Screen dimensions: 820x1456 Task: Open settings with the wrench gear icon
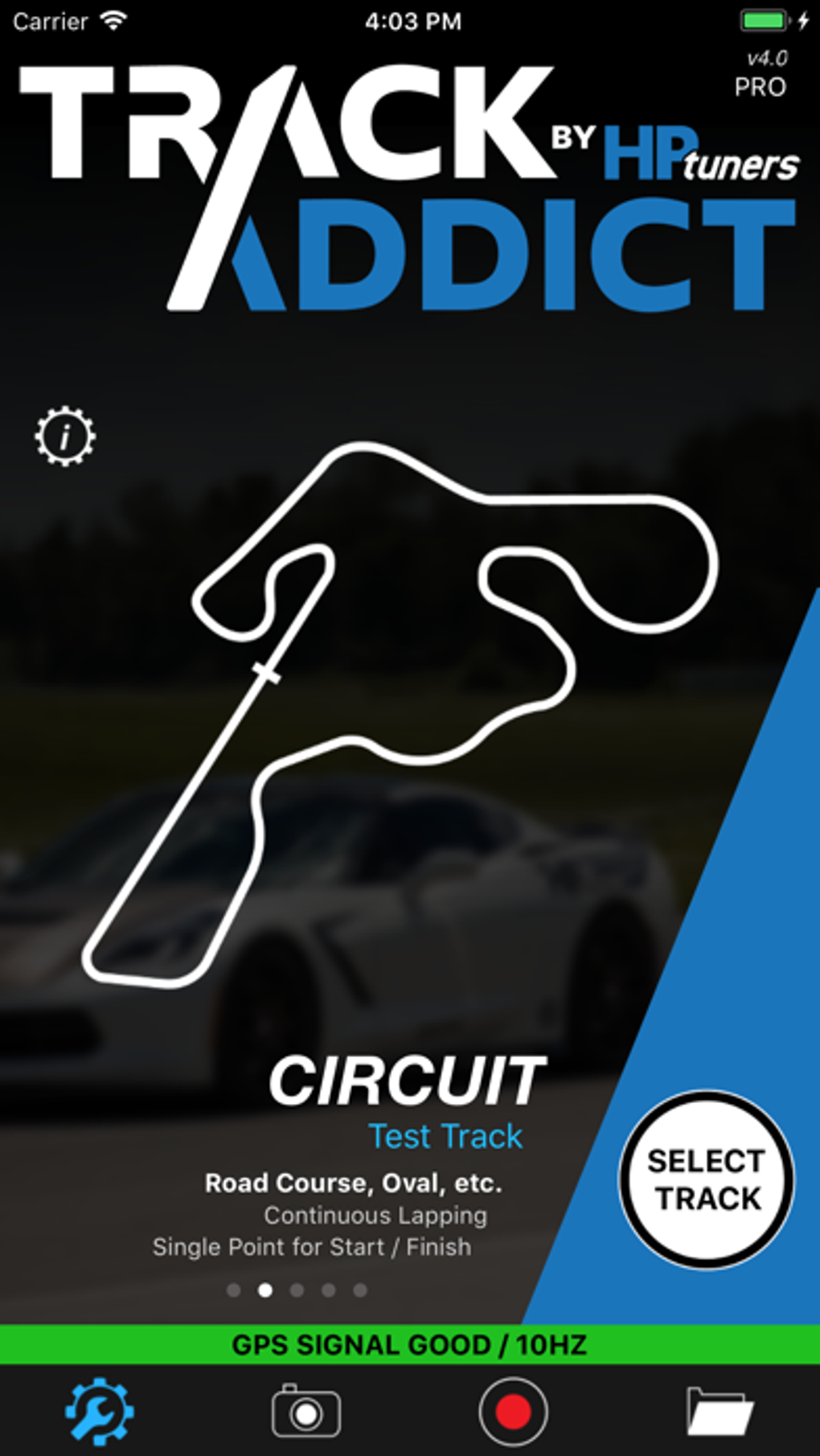(x=100, y=1411)
